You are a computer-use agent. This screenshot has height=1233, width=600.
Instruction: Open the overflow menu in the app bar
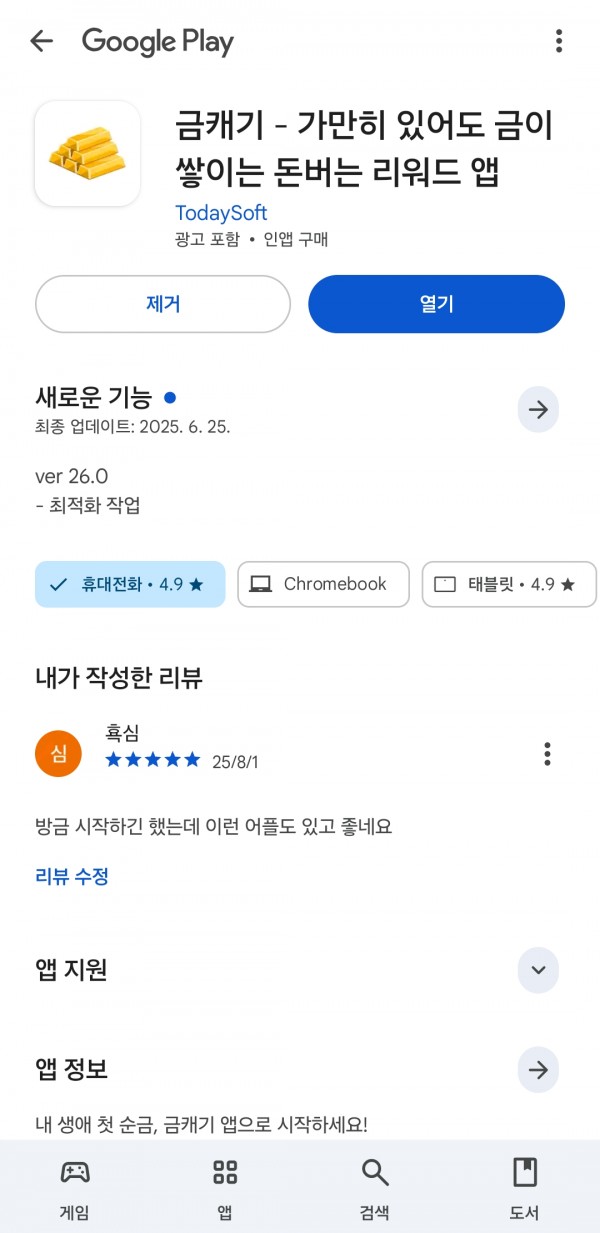[559, 41]
